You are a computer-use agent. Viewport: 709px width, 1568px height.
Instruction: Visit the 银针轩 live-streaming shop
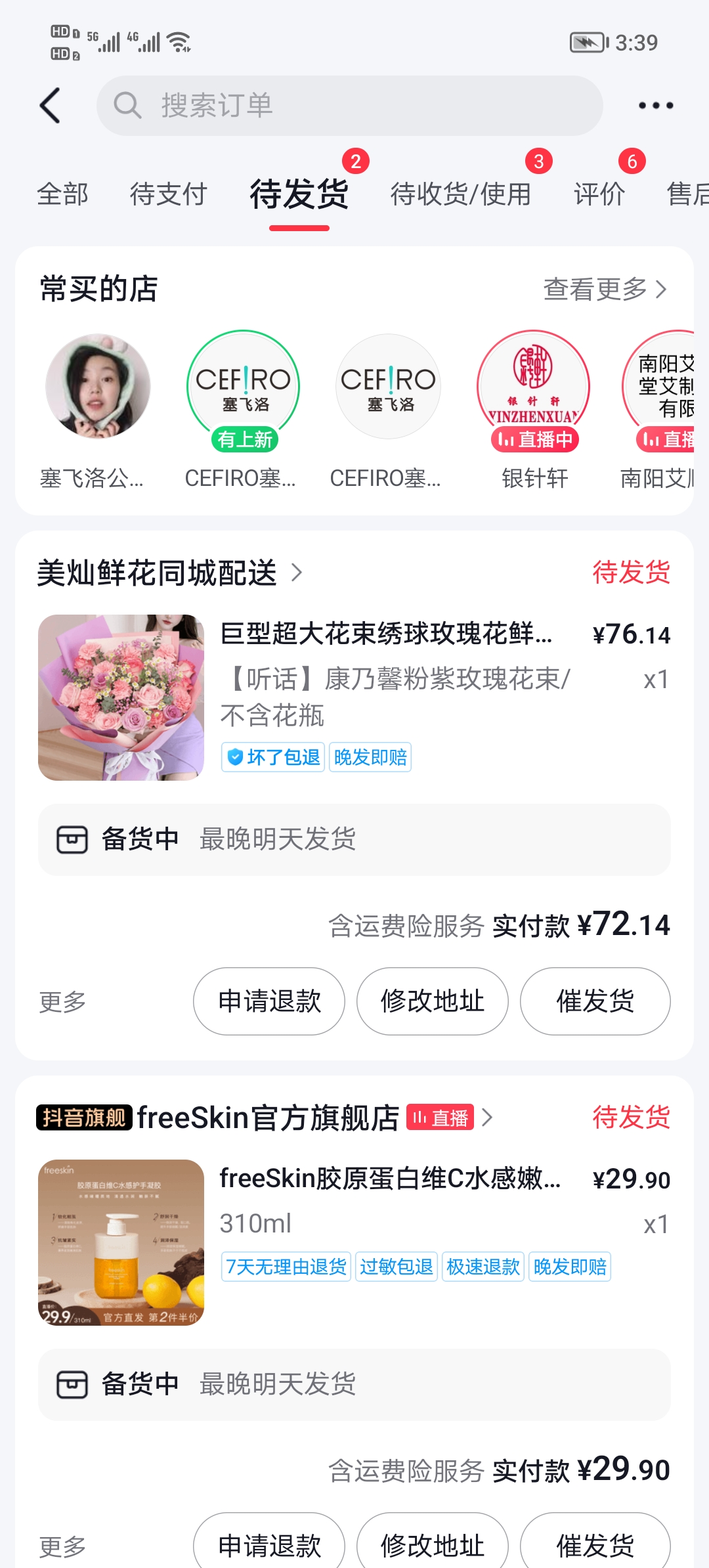(534, 387)
